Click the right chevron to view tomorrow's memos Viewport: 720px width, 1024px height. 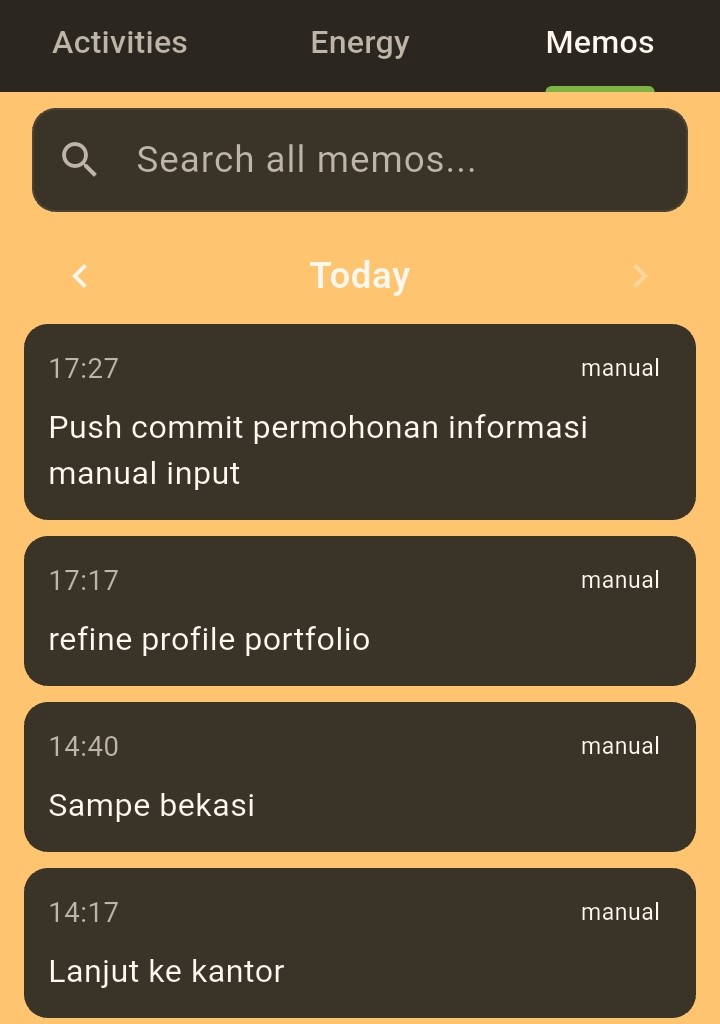click(x=641, y=276)
